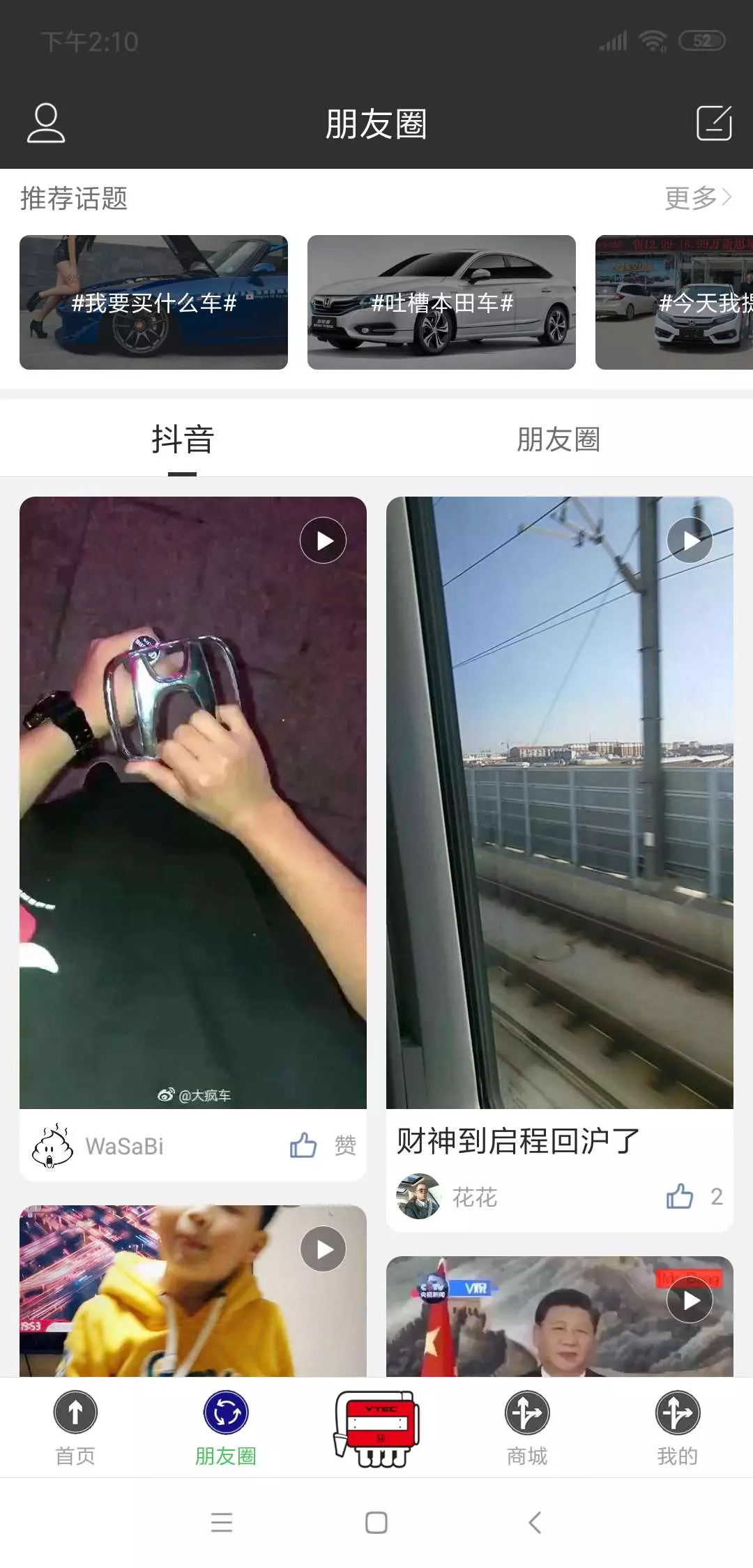This screenshot has width=753, height=1568.
Task: Open topic #吐槽本田车#
Action: [441, 302]
